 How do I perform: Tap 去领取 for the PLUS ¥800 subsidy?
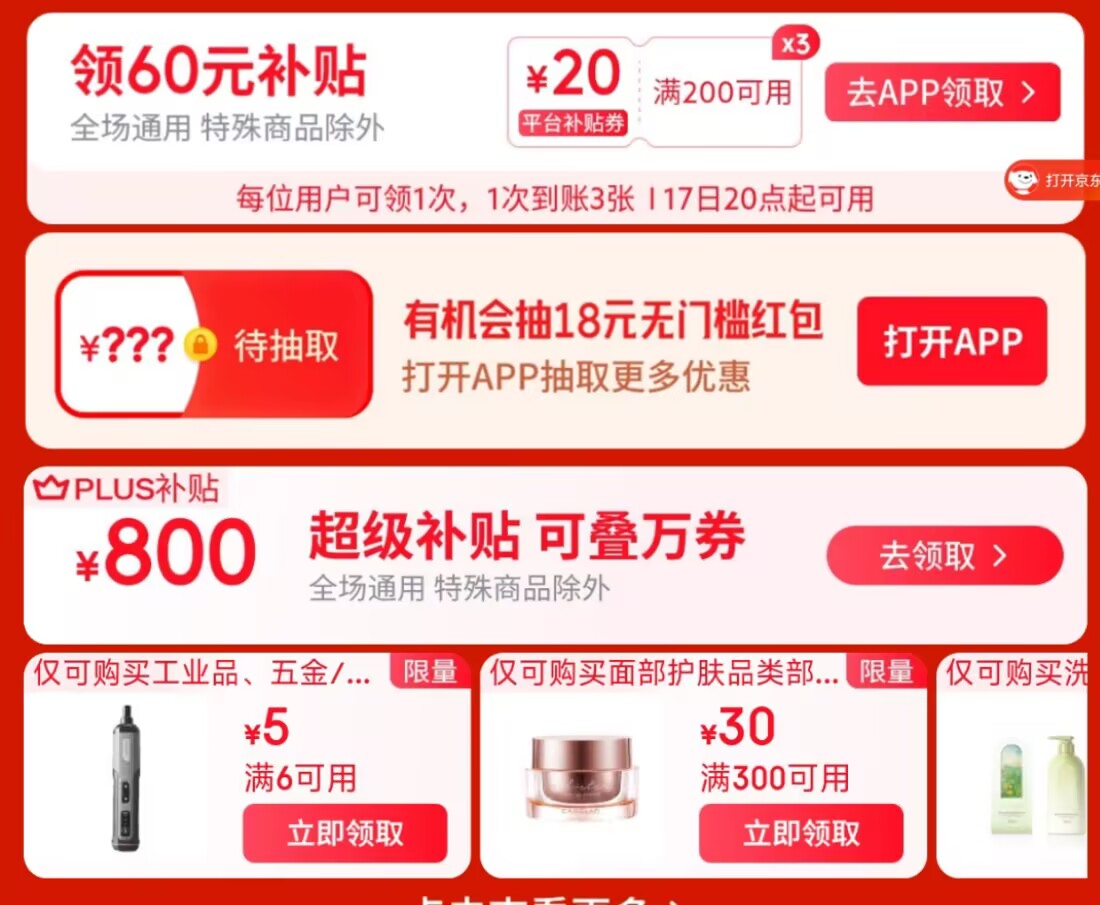click(944, 556)
